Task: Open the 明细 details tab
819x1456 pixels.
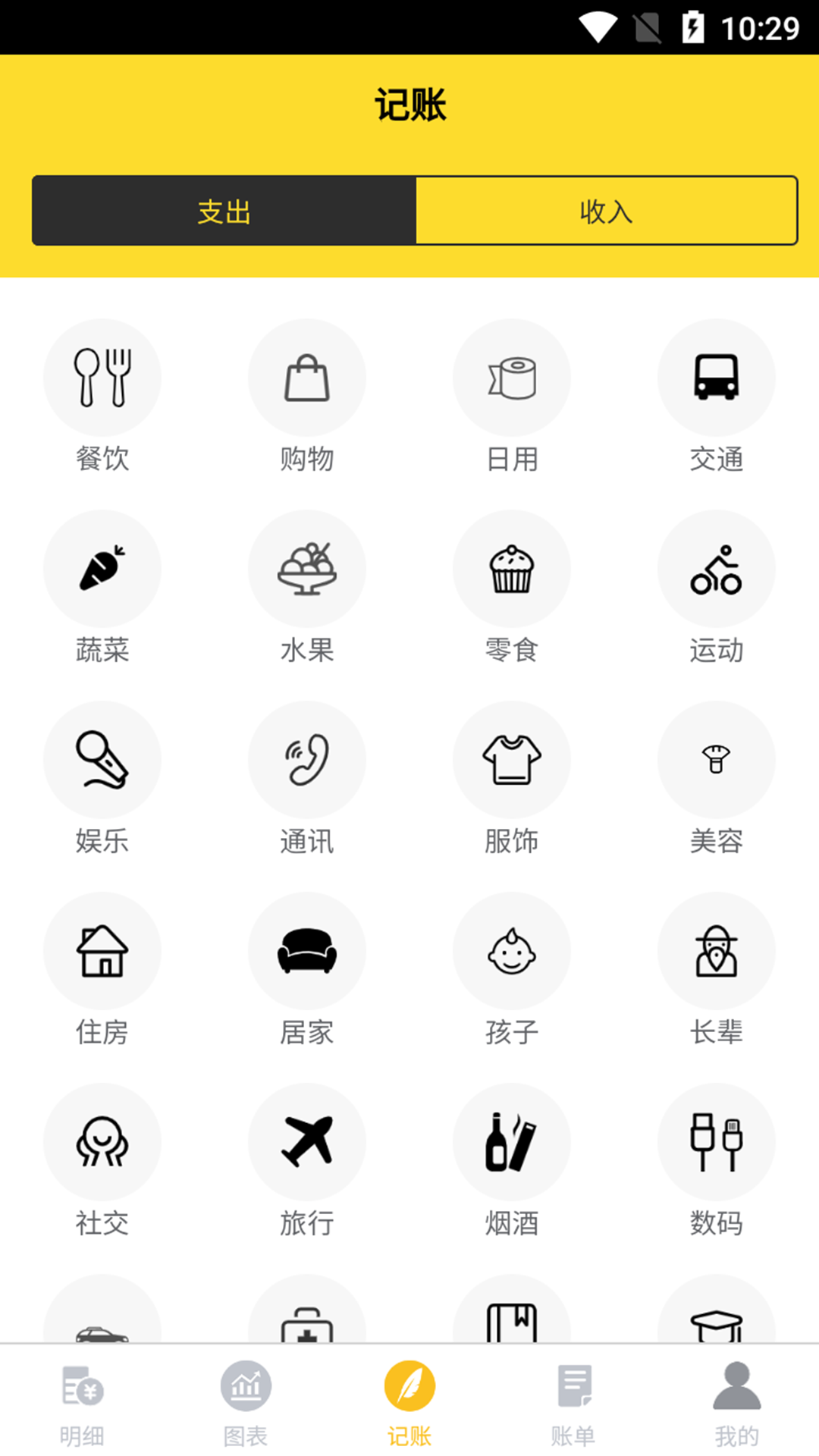Action: pos(82,1403)
